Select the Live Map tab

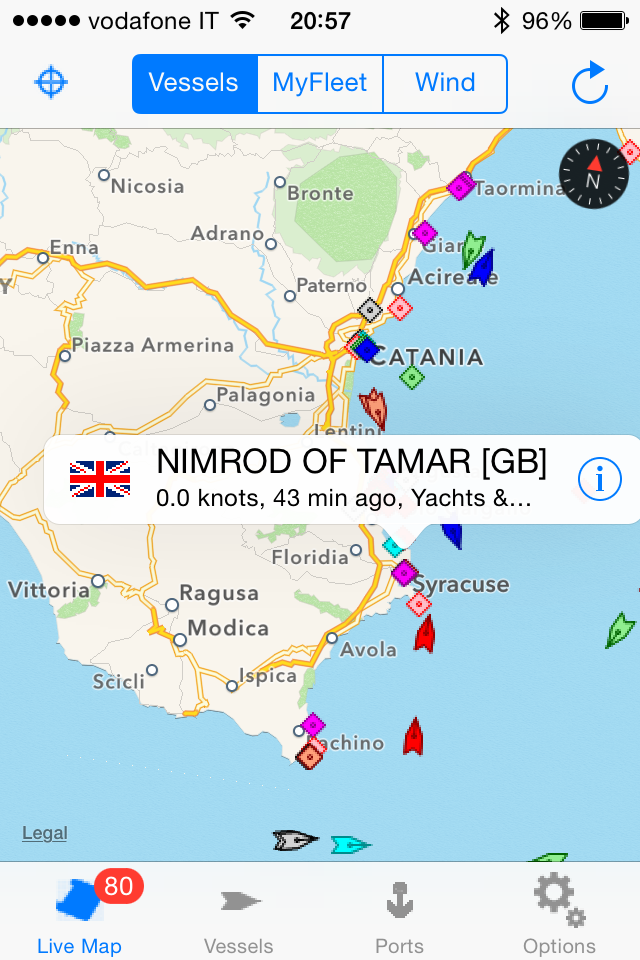pos(79,915)
